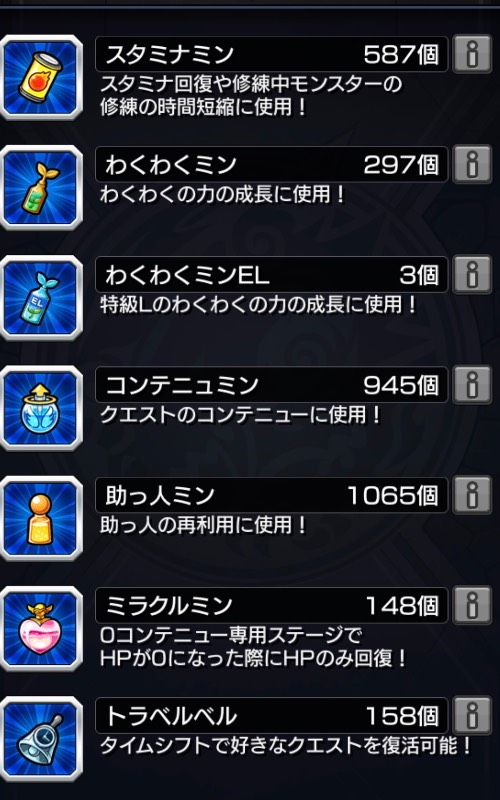Show the わくわくミン info button details
This screenshot has width=500, height=800.
click(x=472, y=164)
